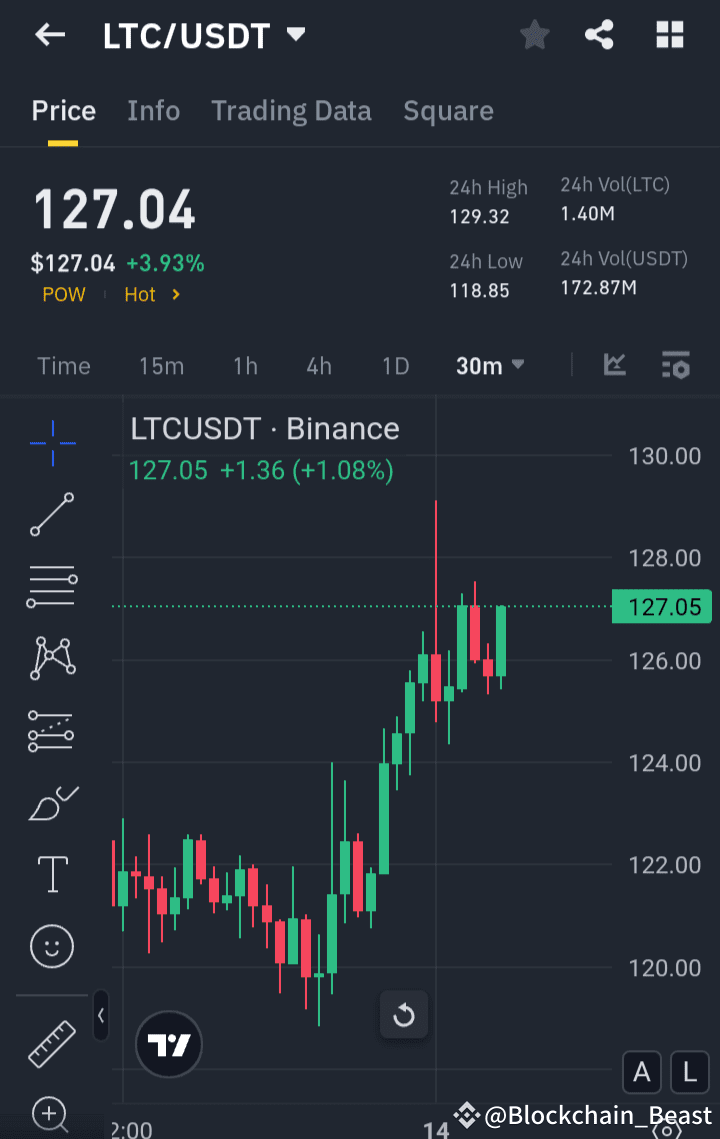The image size is (720, 1139).
Task: Open the horizontal lines drawing tool
Action: [51, 586]
